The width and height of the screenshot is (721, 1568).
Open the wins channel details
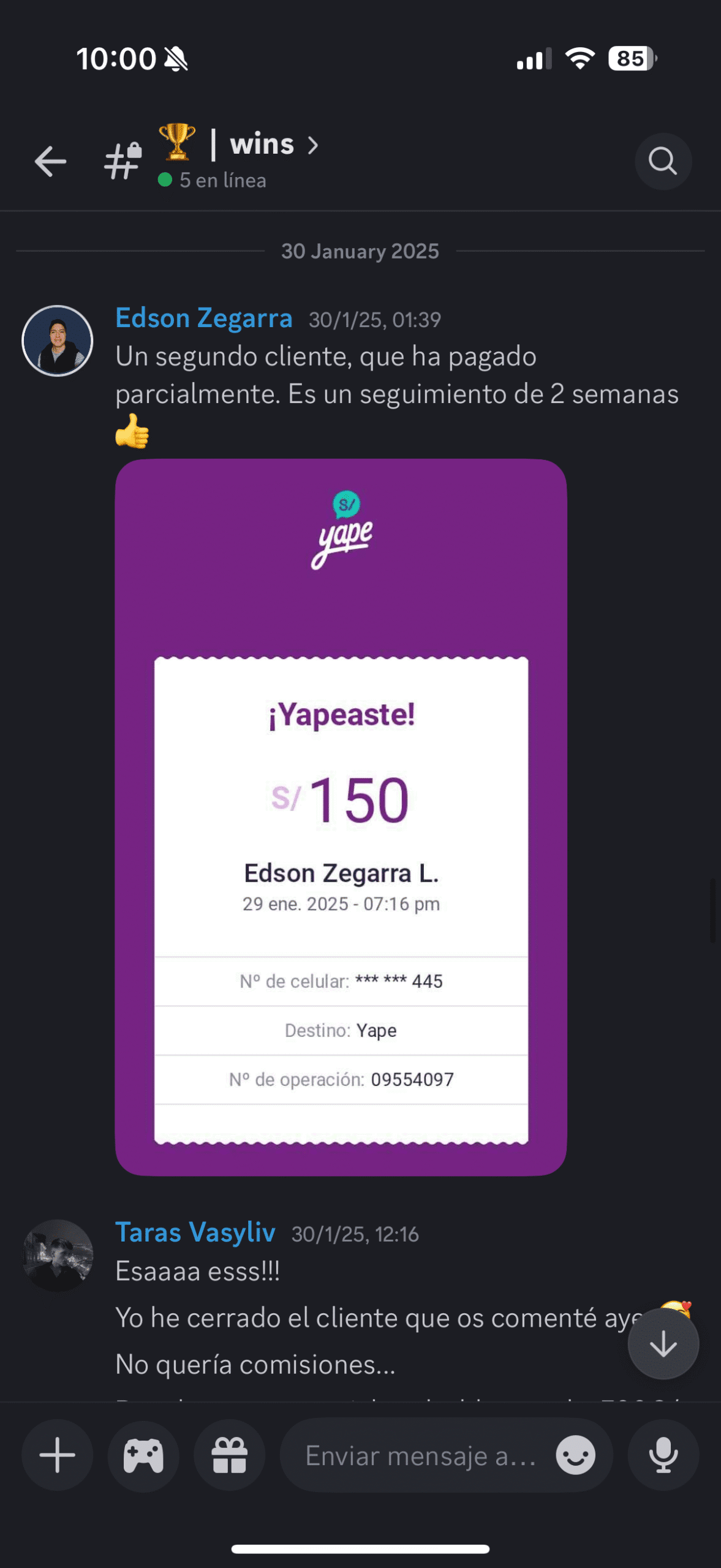pos(261,145)
